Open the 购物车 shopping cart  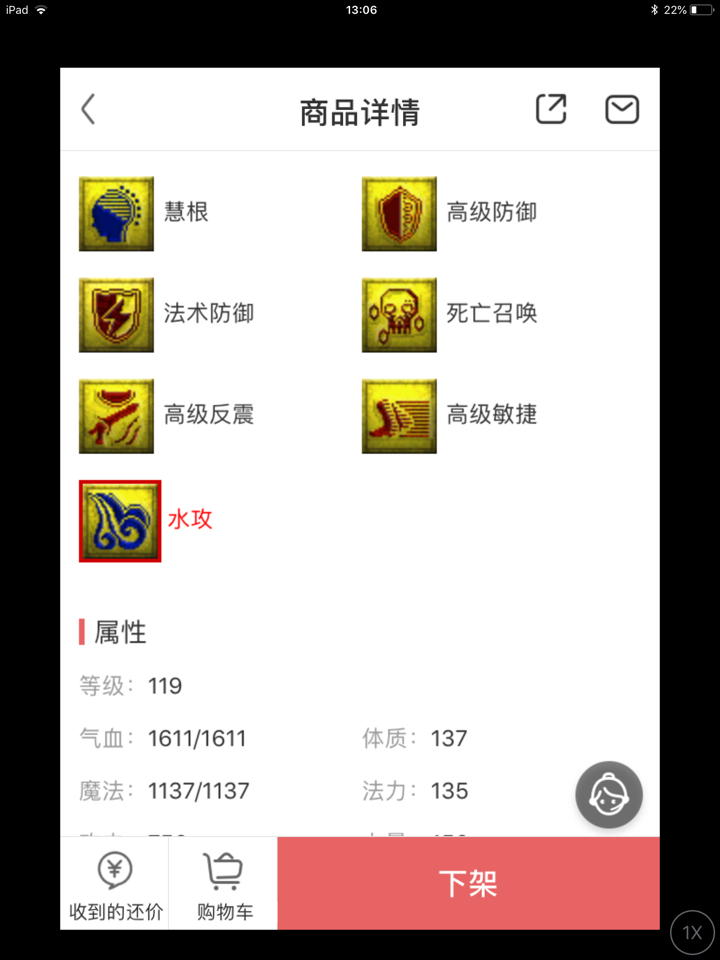click(x=223, y=884)
